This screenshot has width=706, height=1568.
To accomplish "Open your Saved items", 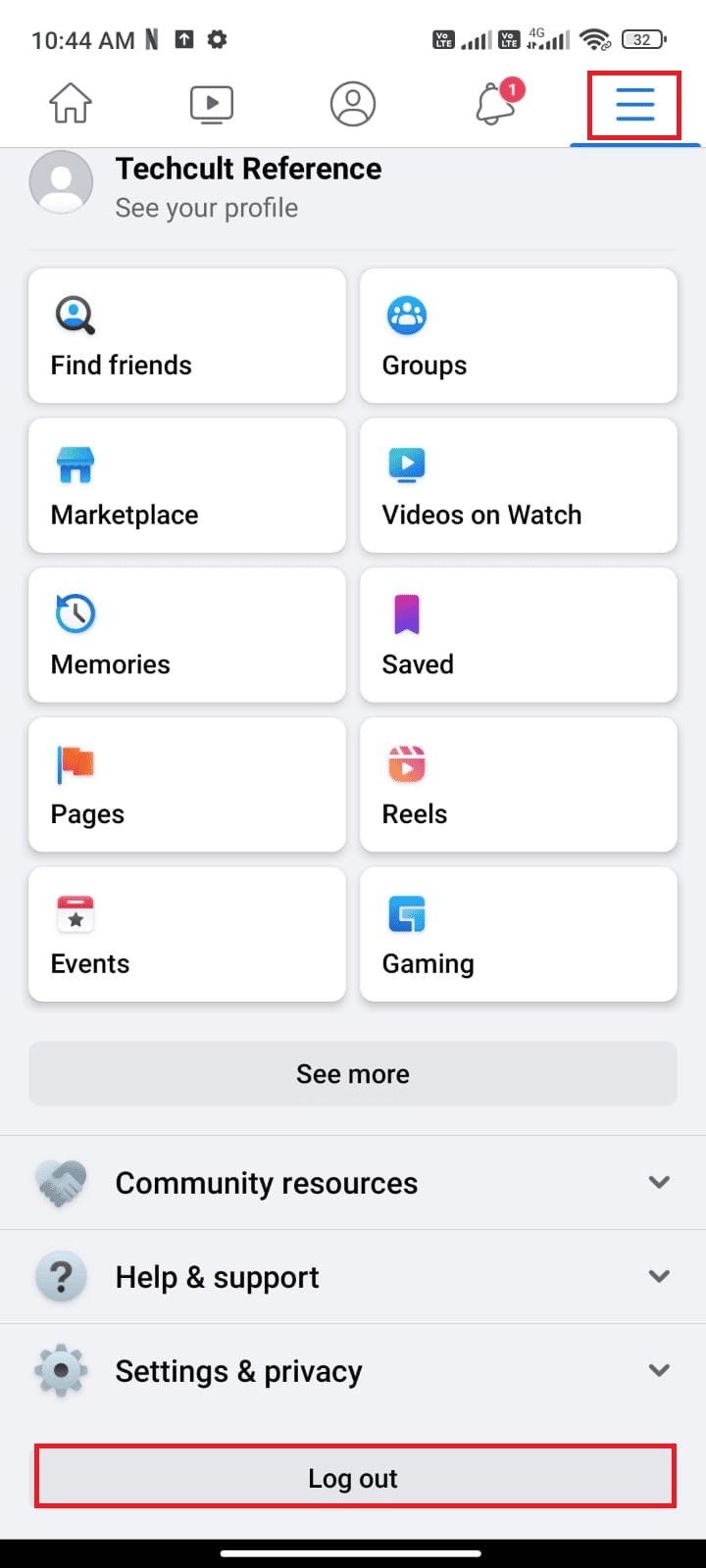I will [518, 635].
